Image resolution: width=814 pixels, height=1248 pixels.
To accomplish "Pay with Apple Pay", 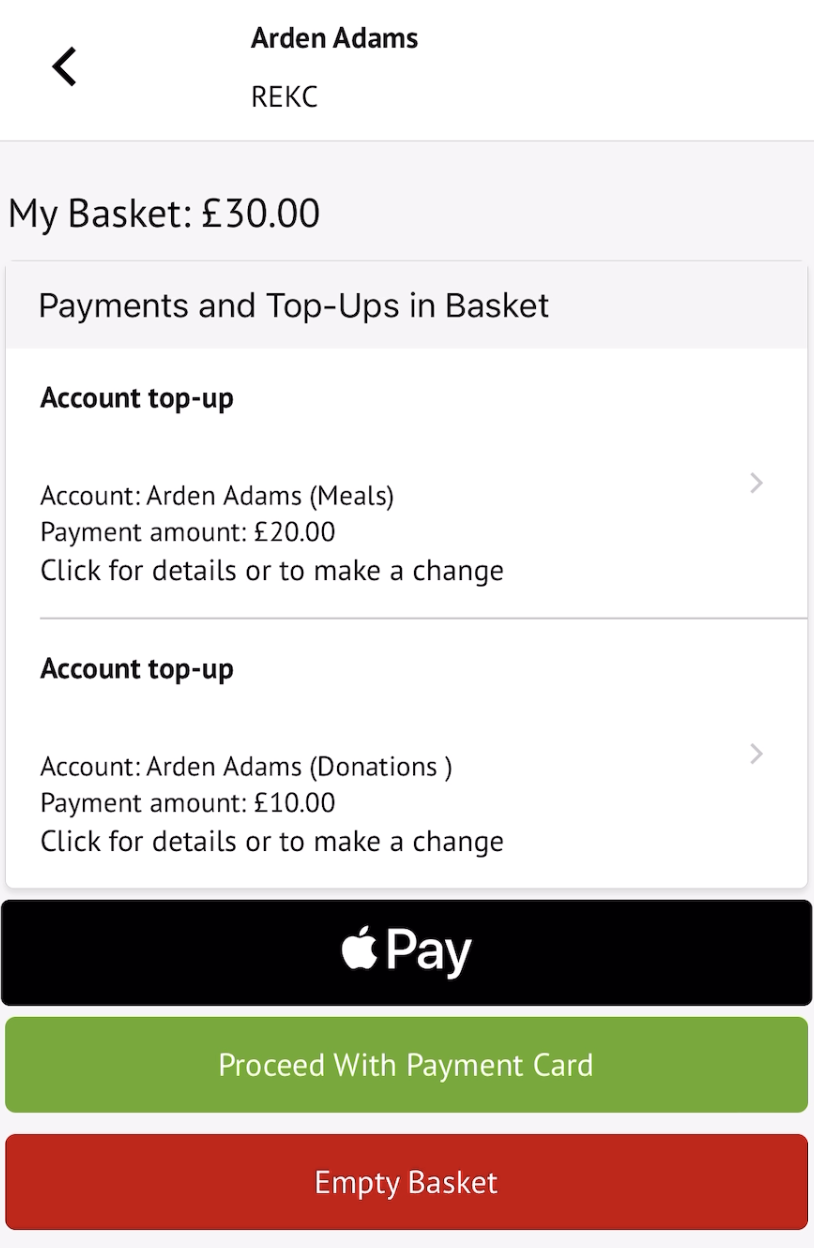I will [x=406, y=952].
